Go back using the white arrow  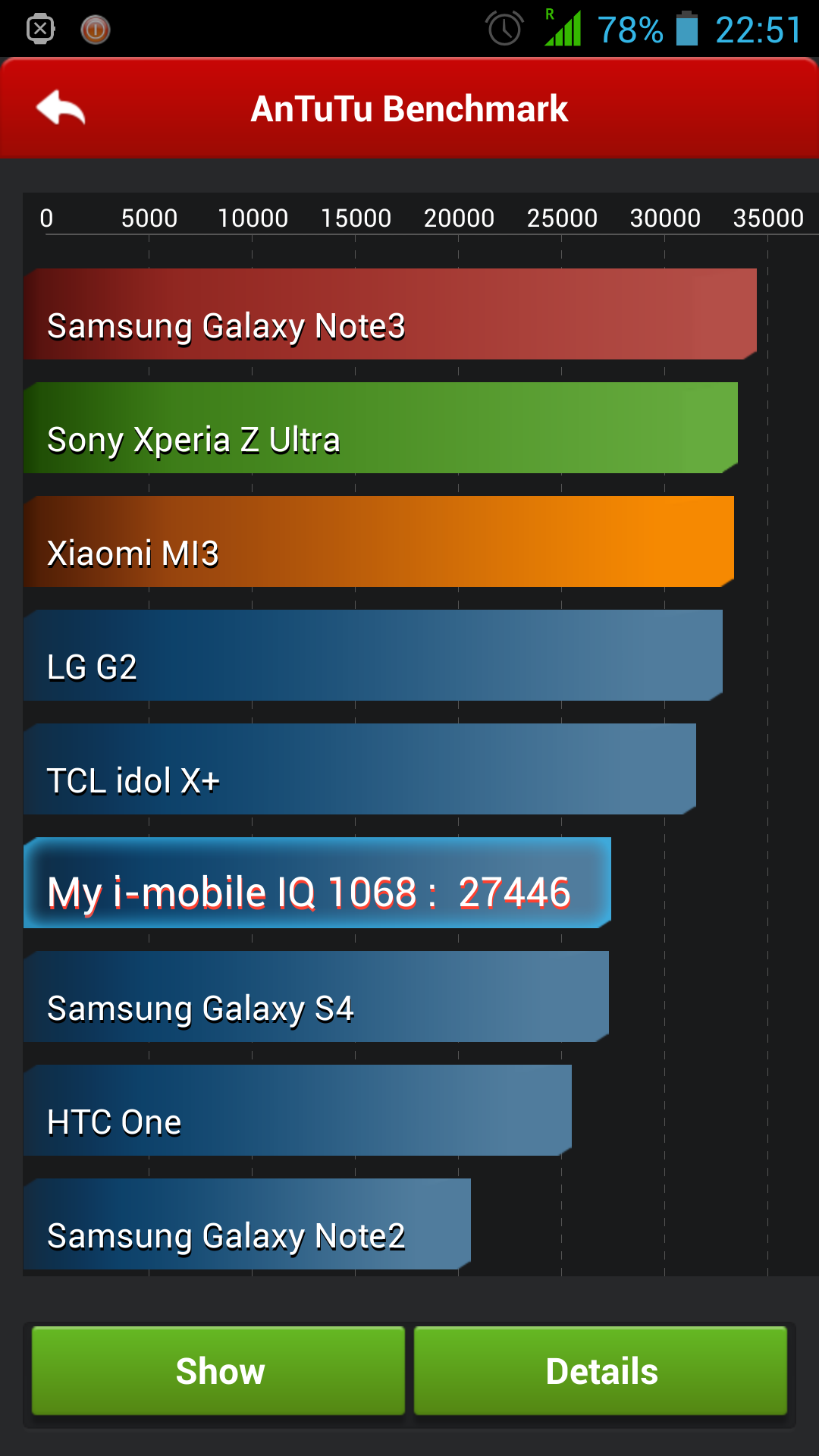tap(61, 108)
